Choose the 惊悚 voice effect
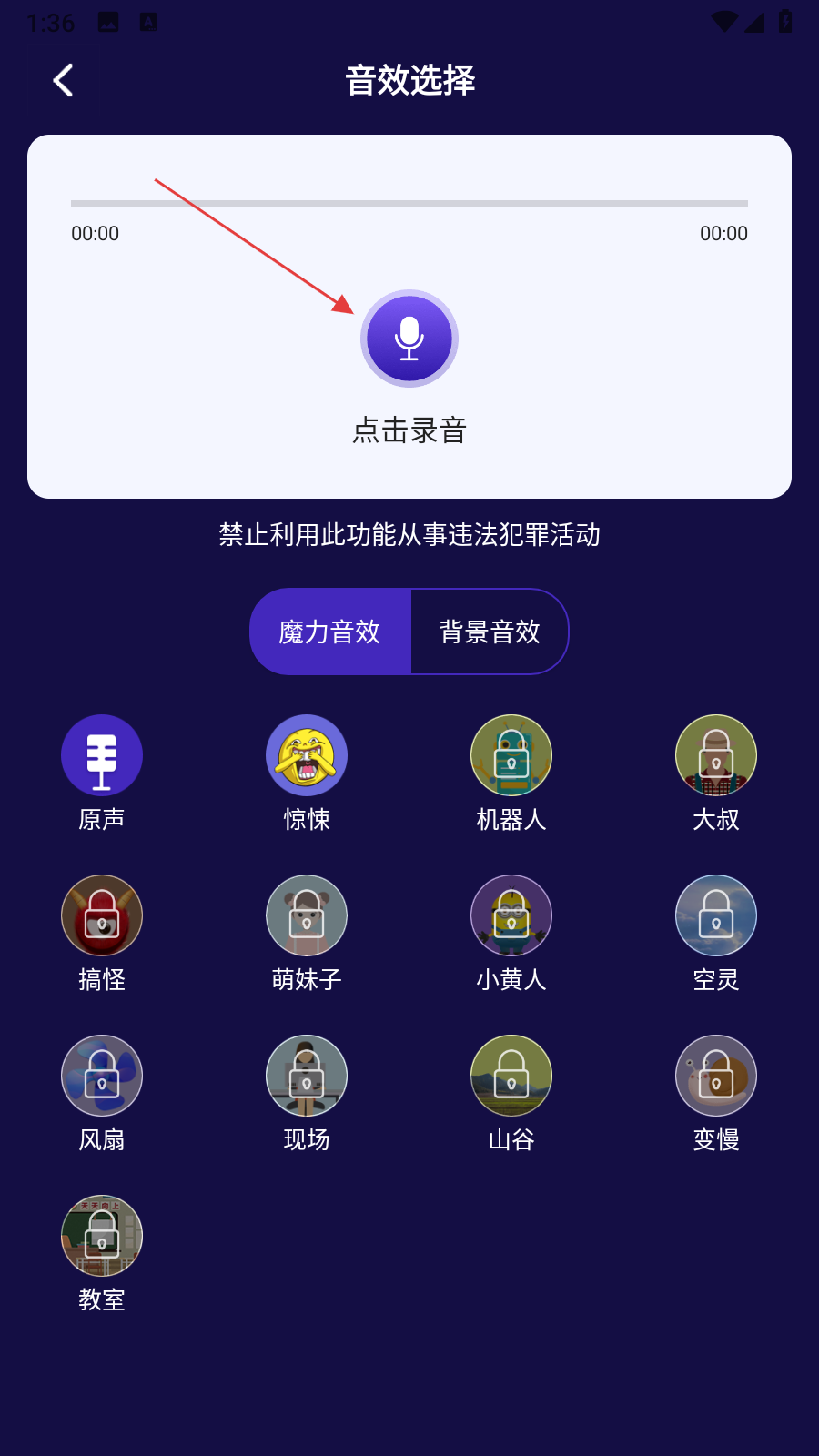 (307, 755)
